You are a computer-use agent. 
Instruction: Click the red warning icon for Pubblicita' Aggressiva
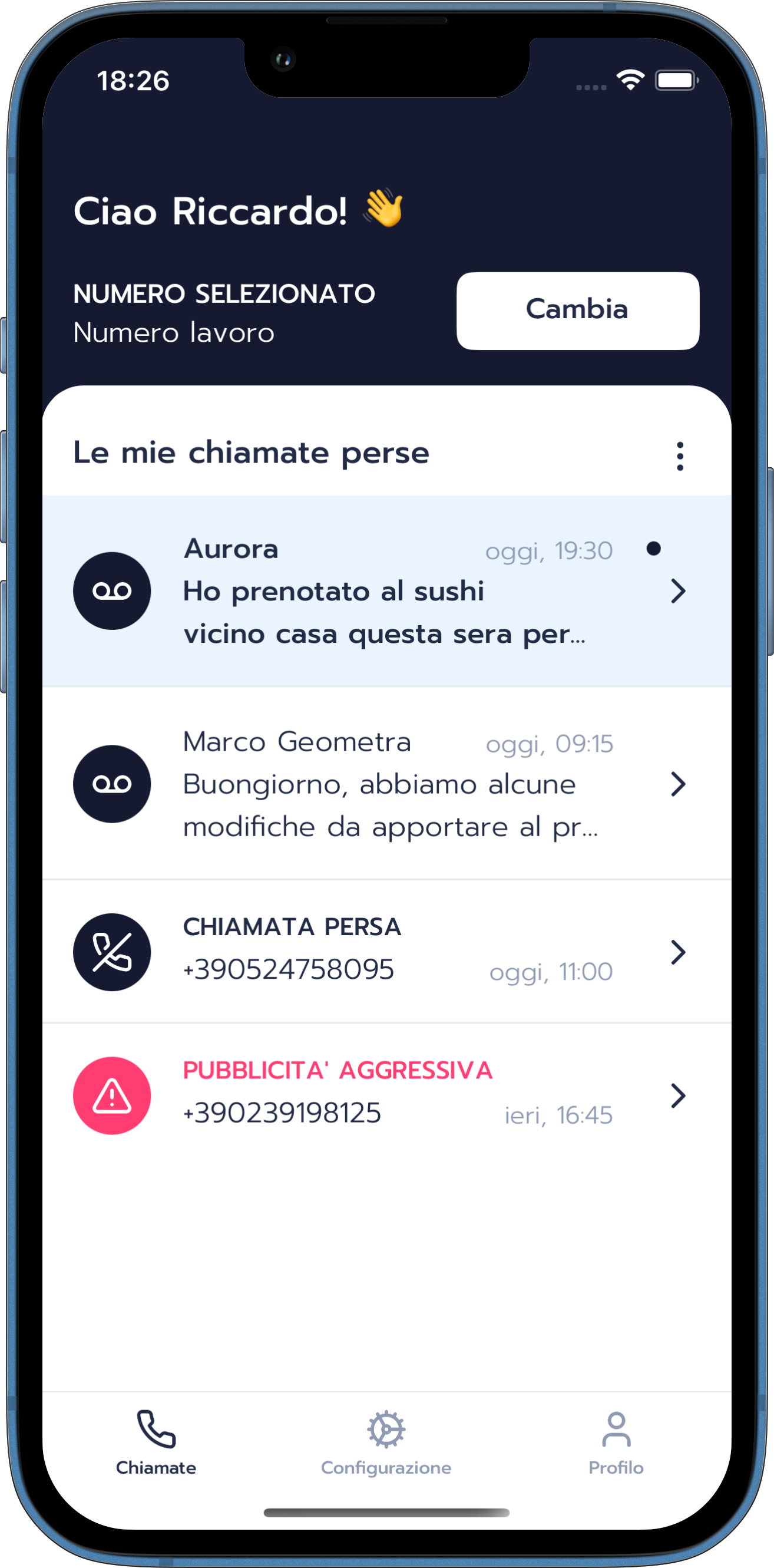tap(111, 1095)
